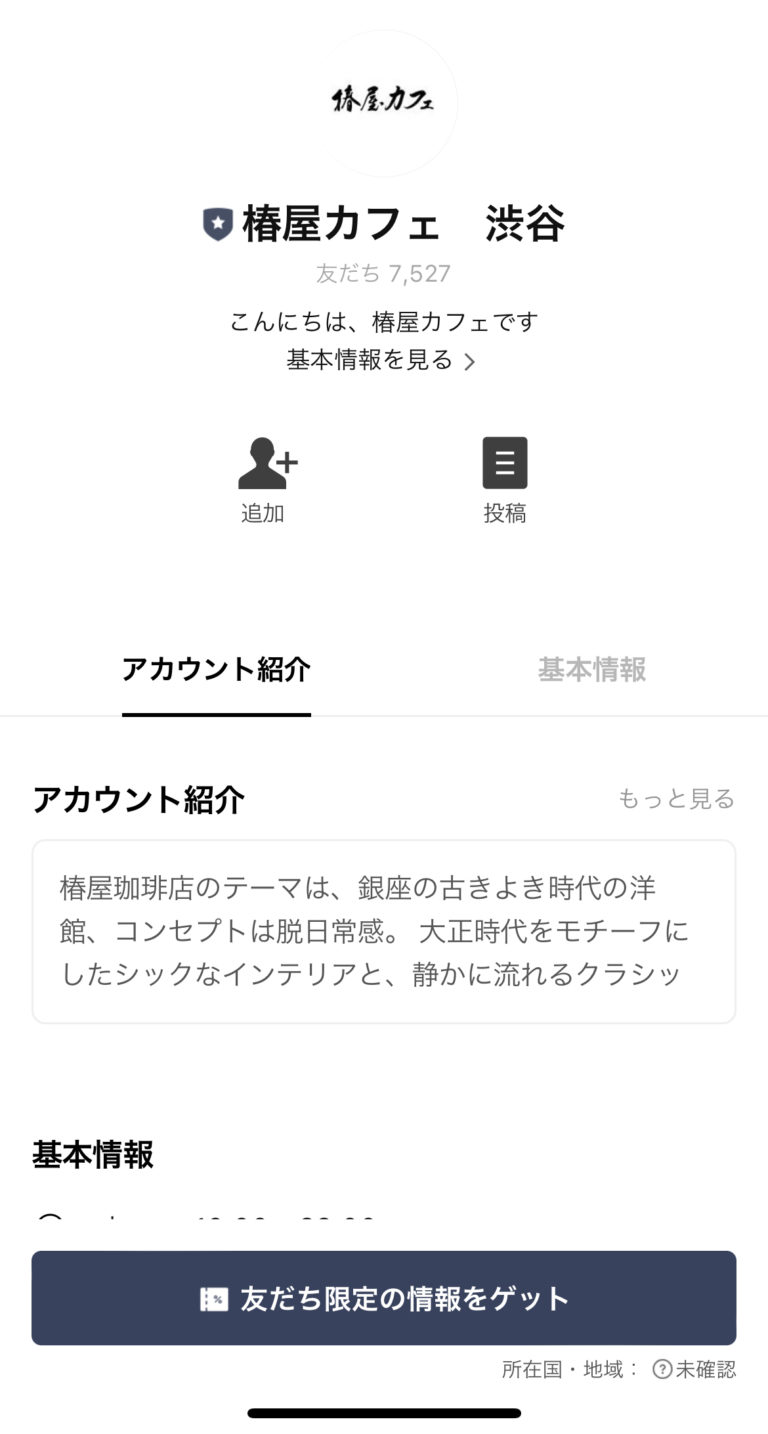768x1434 pixels.
Task: Tap the verified badge beside 椿屋カフェ 渋谷
Action: [x=215, y=224]
